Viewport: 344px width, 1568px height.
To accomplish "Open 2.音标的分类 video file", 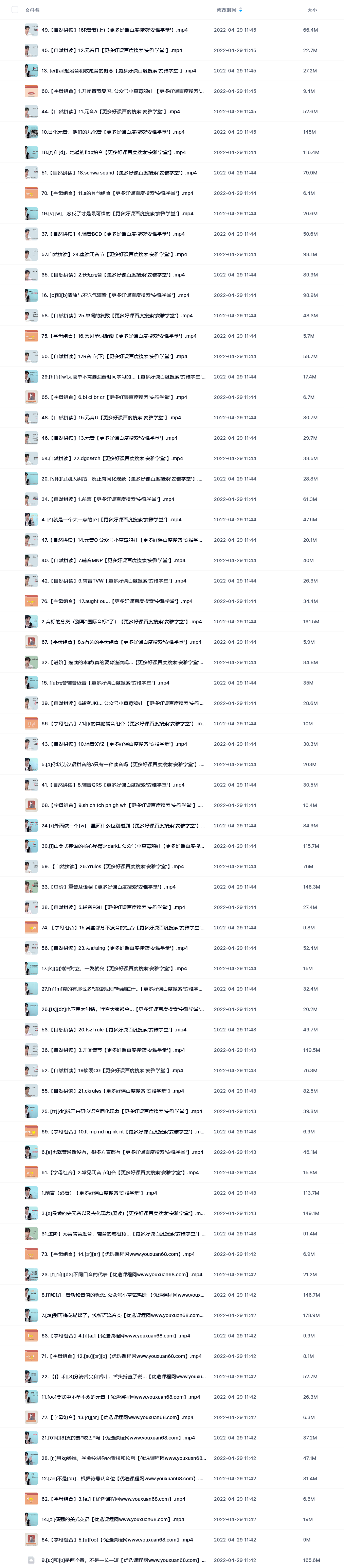I will (x=121, y=622).
